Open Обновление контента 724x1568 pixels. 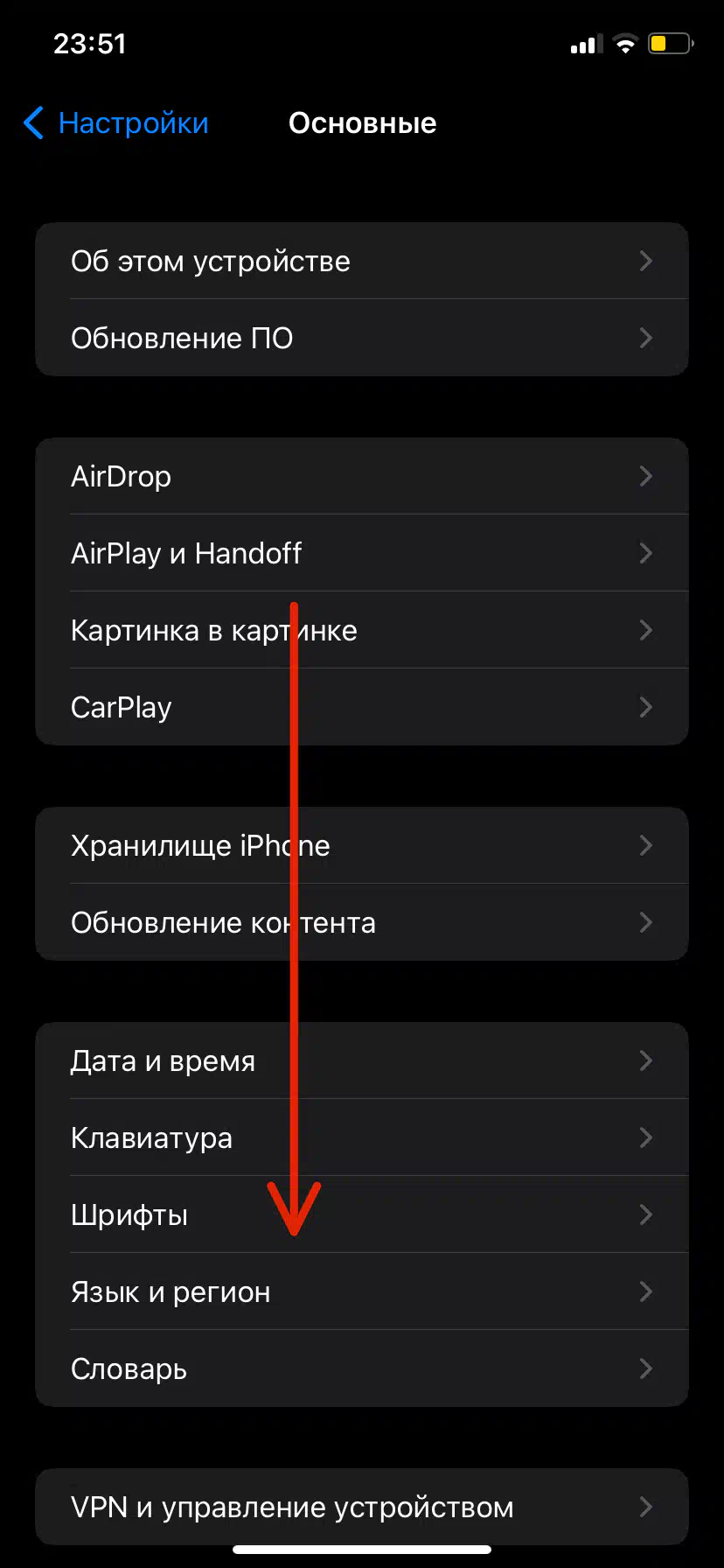coord(362,922)
